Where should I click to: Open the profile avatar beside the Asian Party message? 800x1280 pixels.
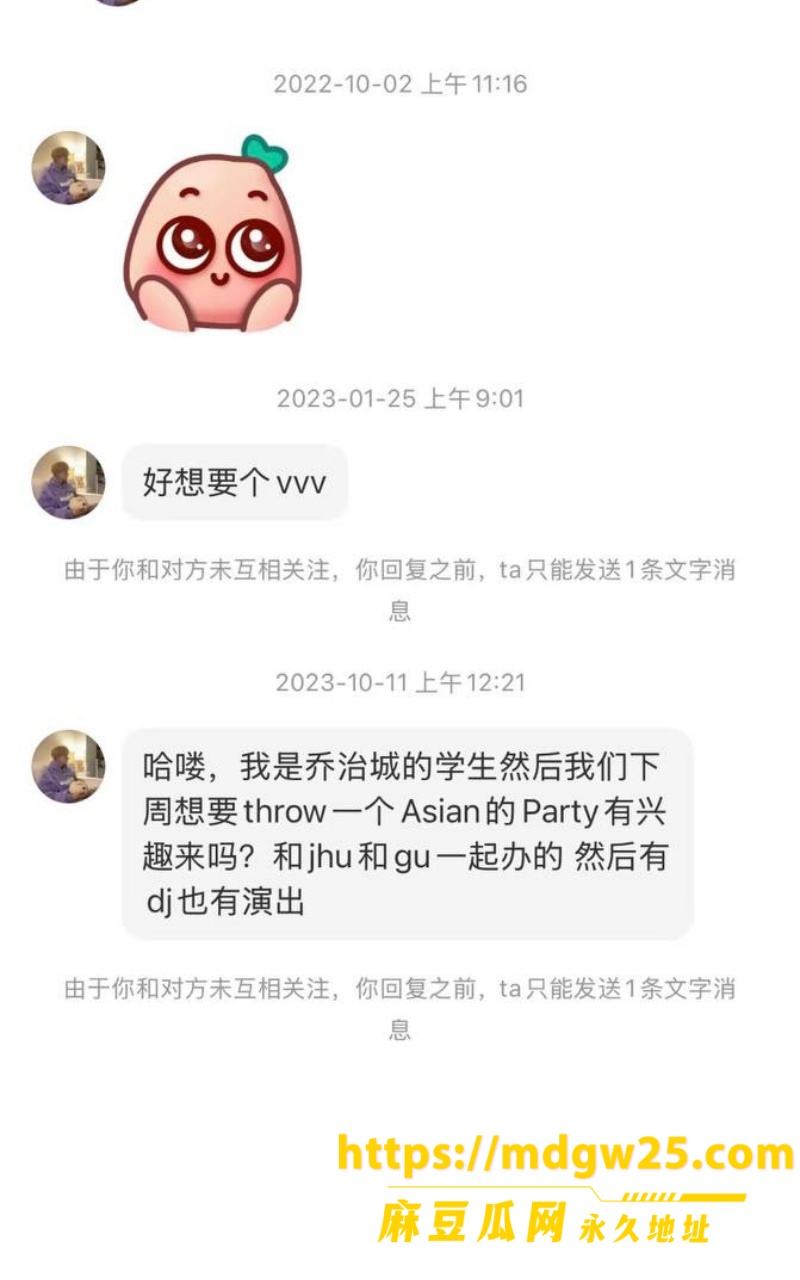(68, 766)
